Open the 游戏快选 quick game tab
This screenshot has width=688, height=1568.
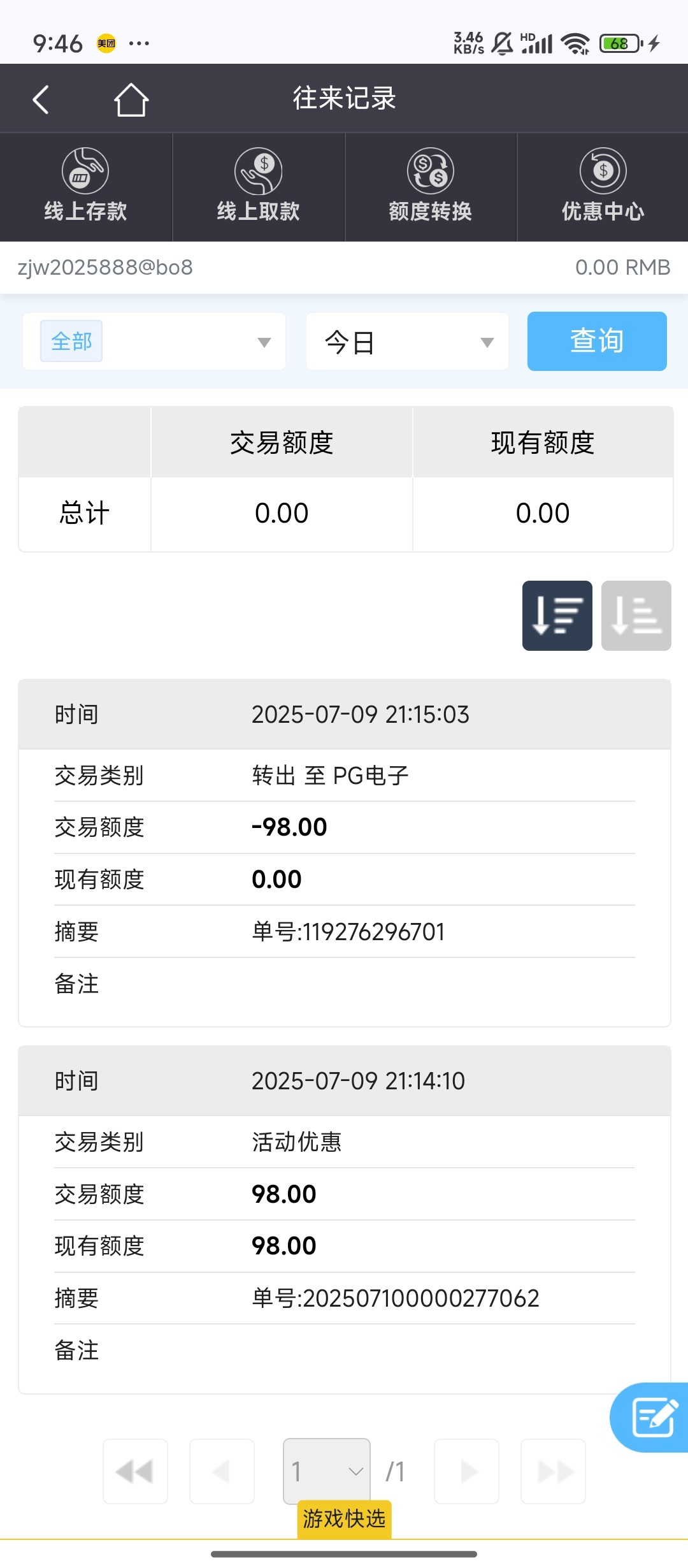click(344, 1520)
